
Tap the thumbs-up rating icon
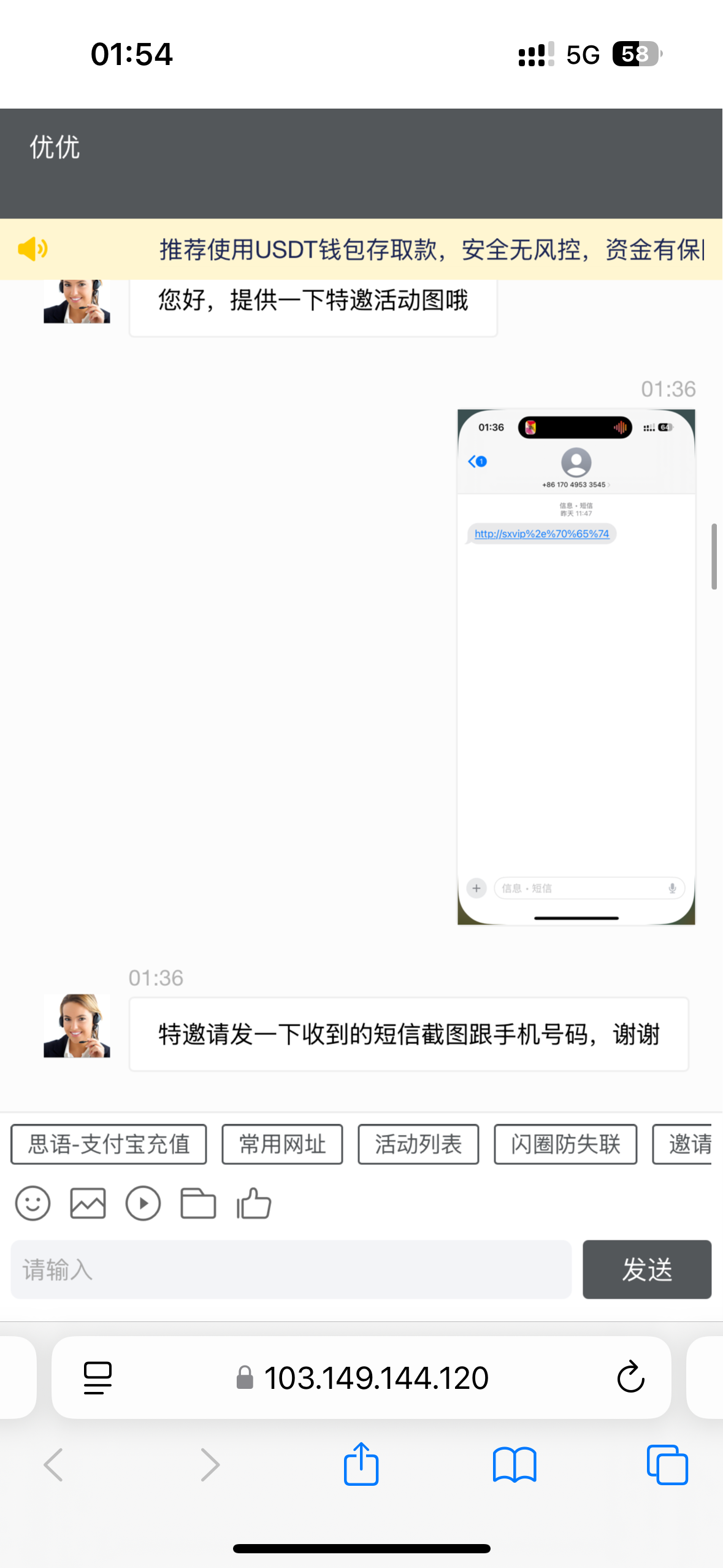[254, 1203]
